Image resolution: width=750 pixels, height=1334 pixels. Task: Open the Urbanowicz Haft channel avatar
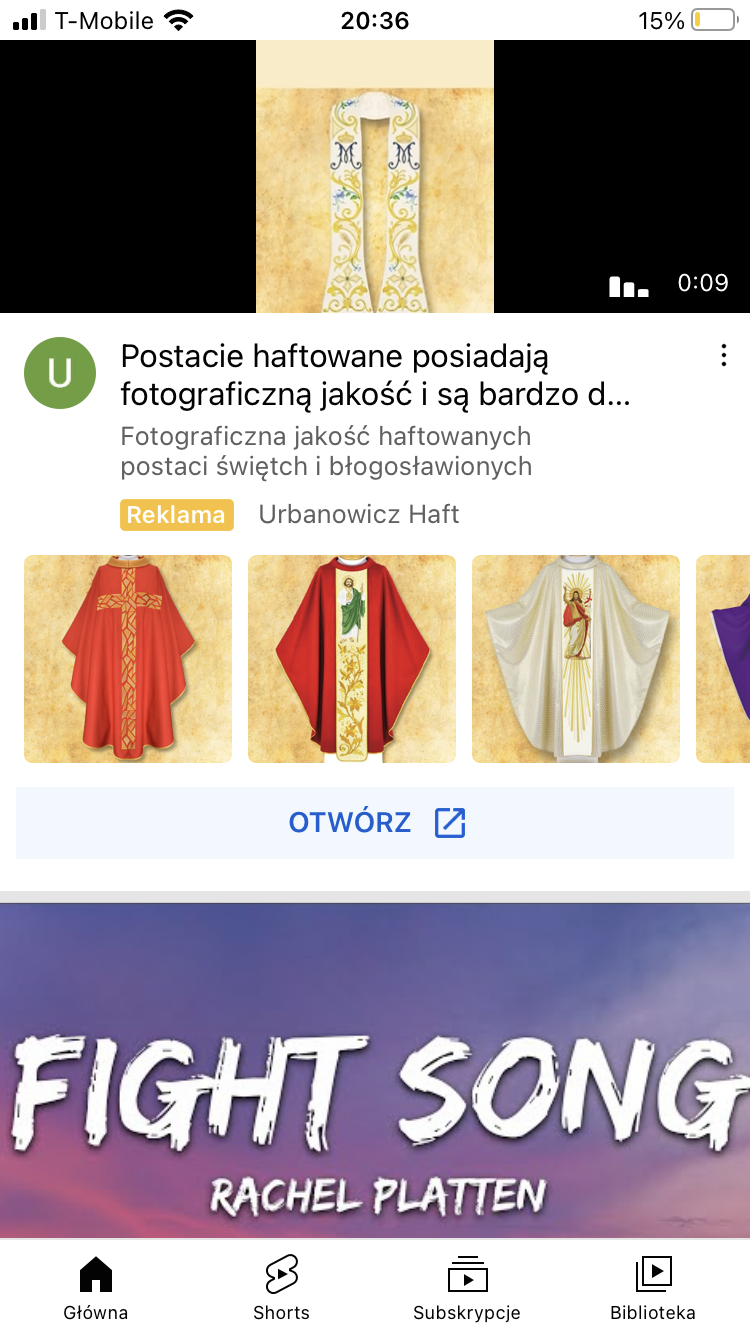pyautogui.click(x=60, y=373)
